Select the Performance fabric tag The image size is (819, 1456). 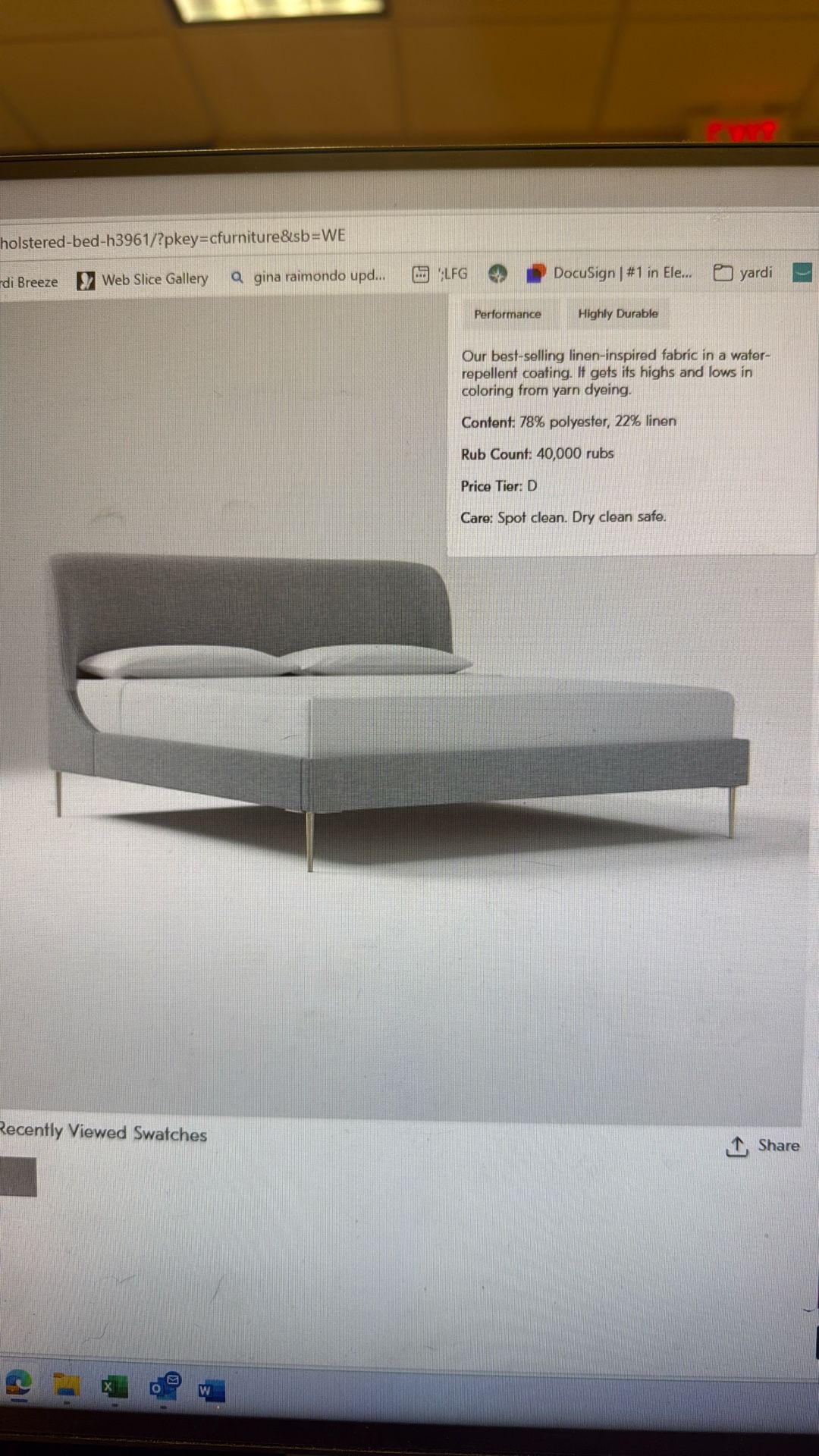pos(507,313)
